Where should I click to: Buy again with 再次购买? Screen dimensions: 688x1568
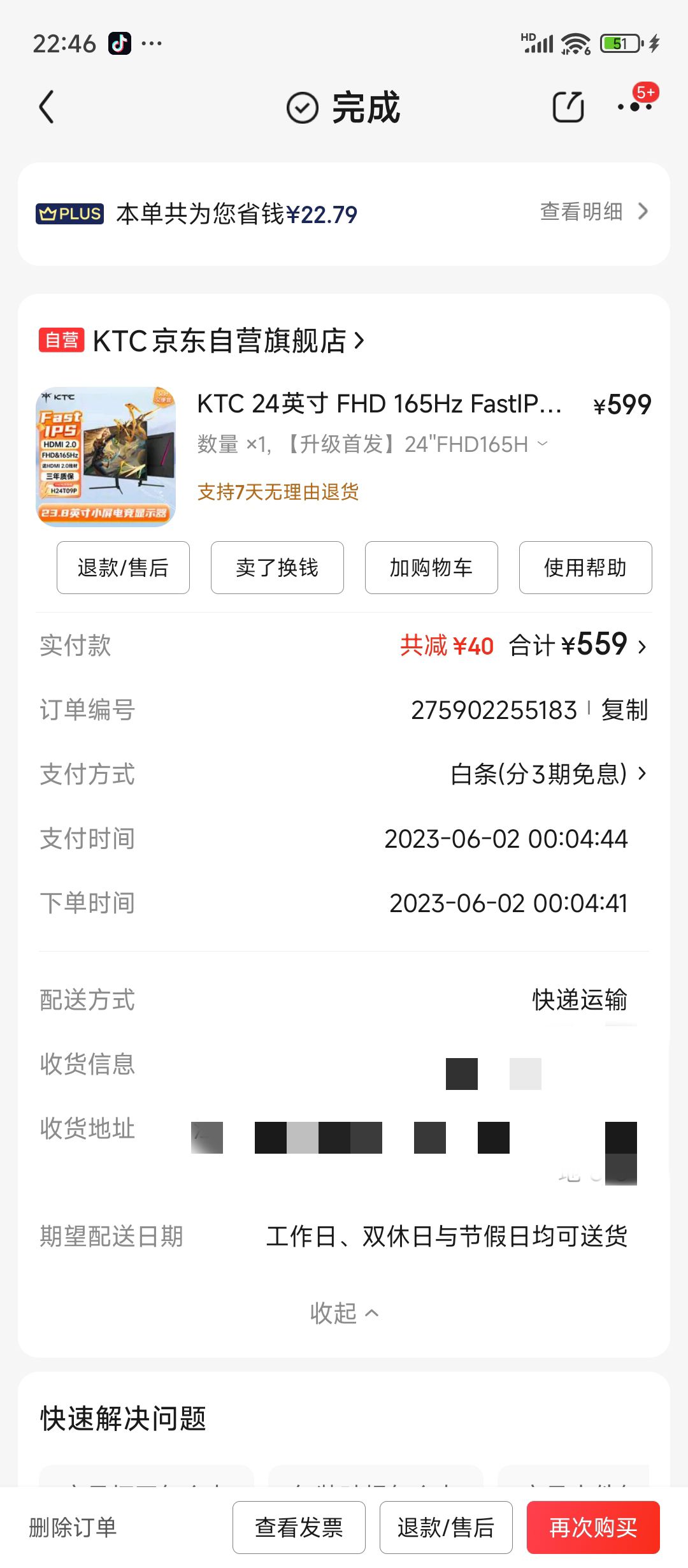pyautogui.click(x=593, y=1527)
